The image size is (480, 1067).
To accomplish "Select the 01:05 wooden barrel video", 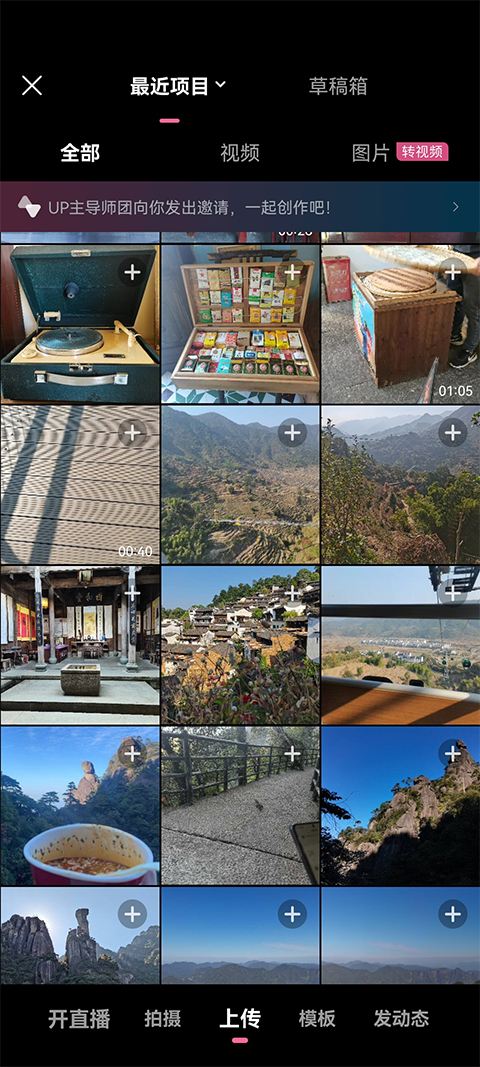I will pos(400,324).
